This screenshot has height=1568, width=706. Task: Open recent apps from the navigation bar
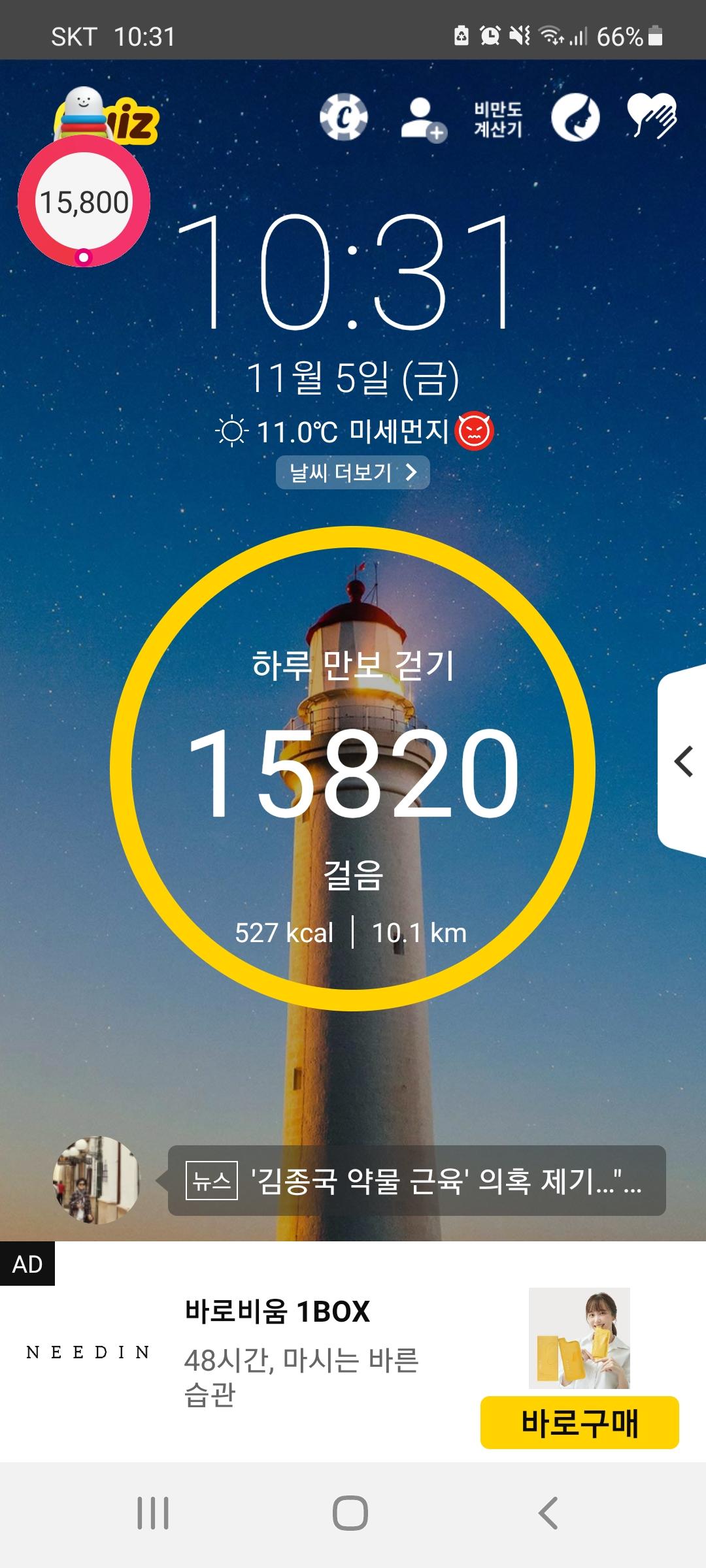[x=153, y=1513]
